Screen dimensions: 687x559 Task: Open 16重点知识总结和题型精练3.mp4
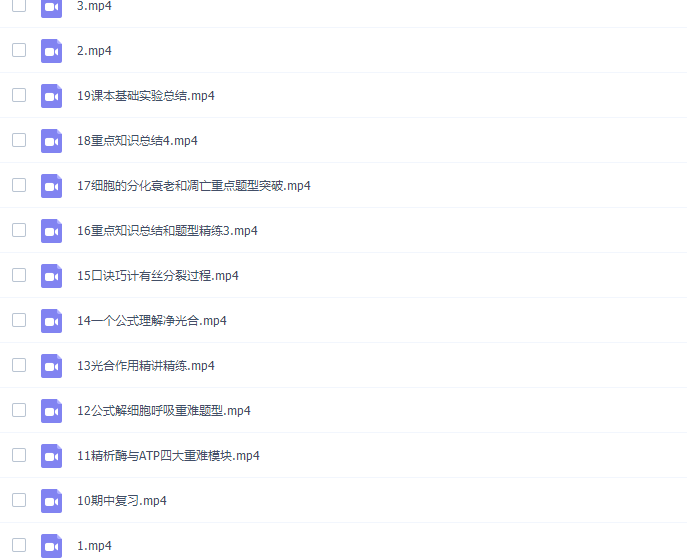tap(167, 231)
